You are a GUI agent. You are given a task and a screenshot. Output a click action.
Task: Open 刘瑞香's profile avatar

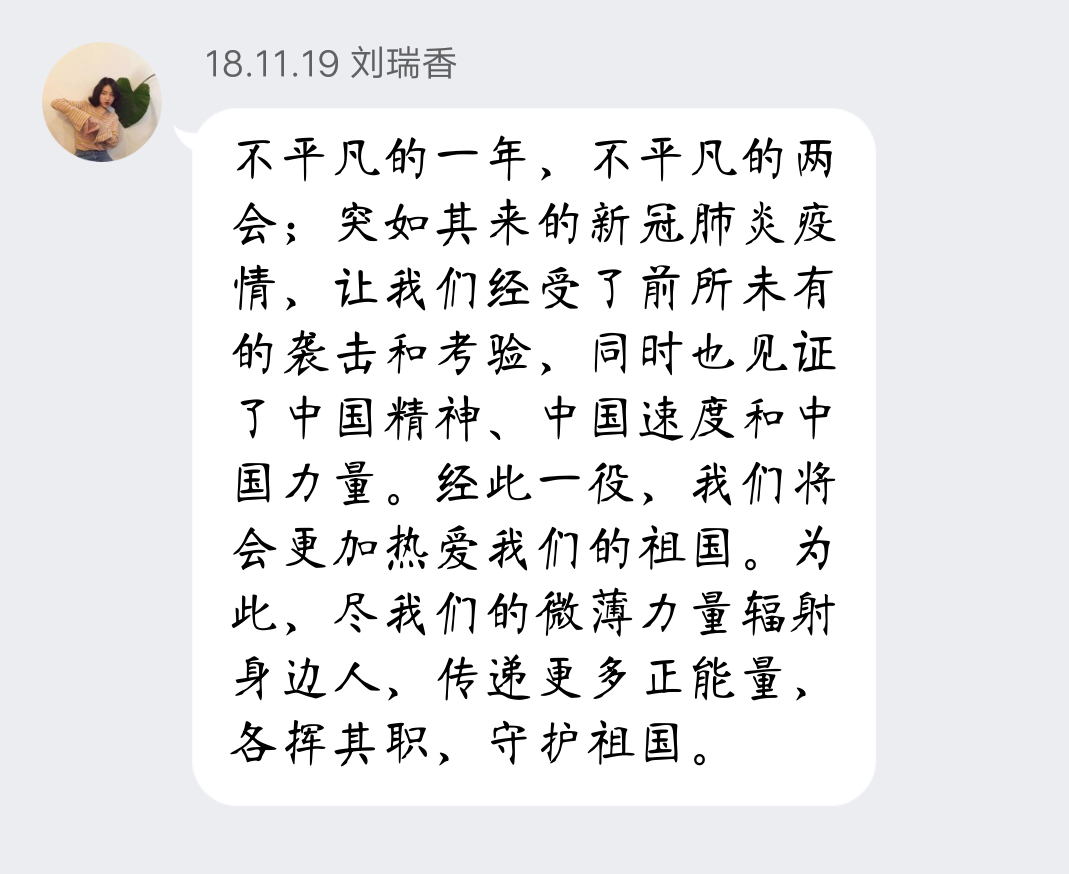click(x=101, y=101)
